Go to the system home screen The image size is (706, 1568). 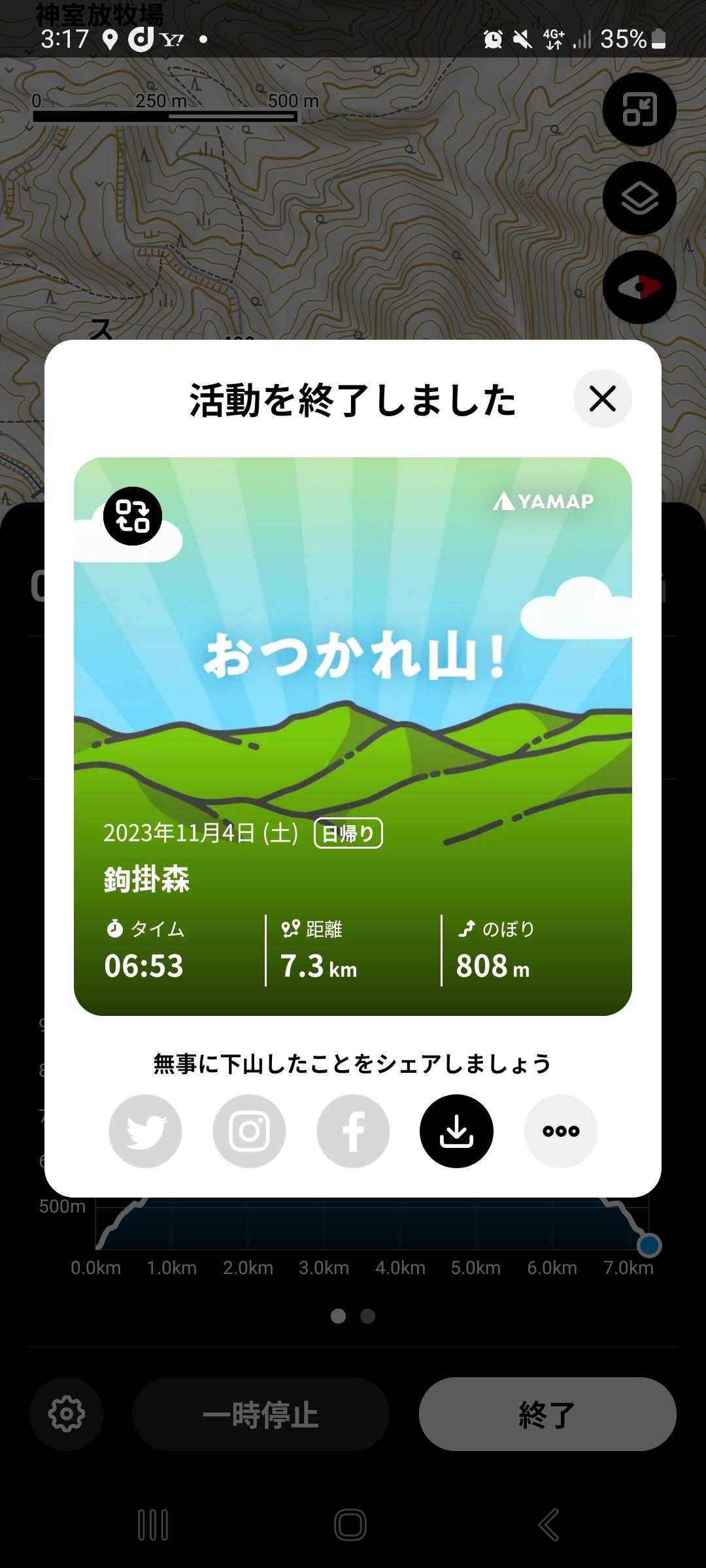(350, 1525)
